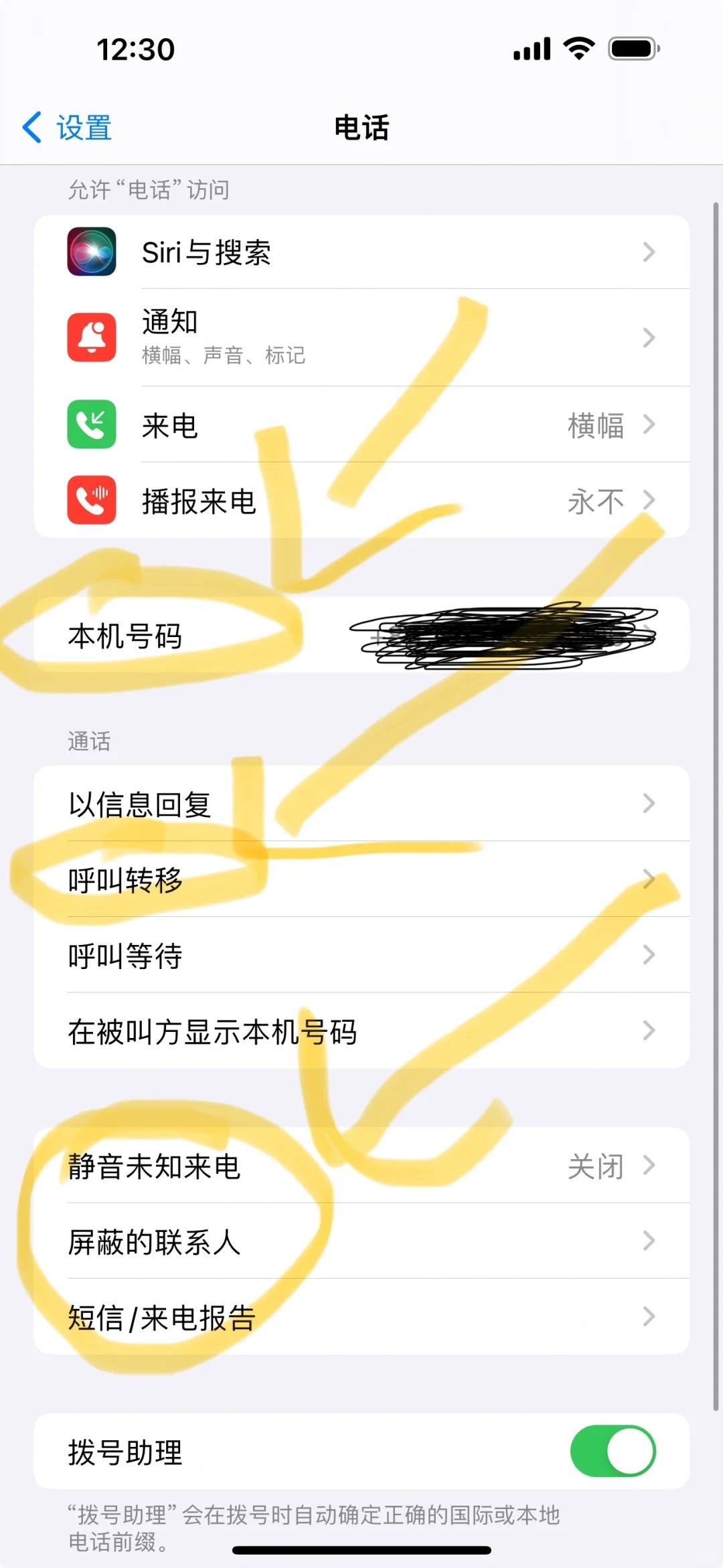This screenshot has width=723, height=1568.
Task: Turn off the 拨号助理 switch
Action: pyautogui.click(x=612, y=1451)
